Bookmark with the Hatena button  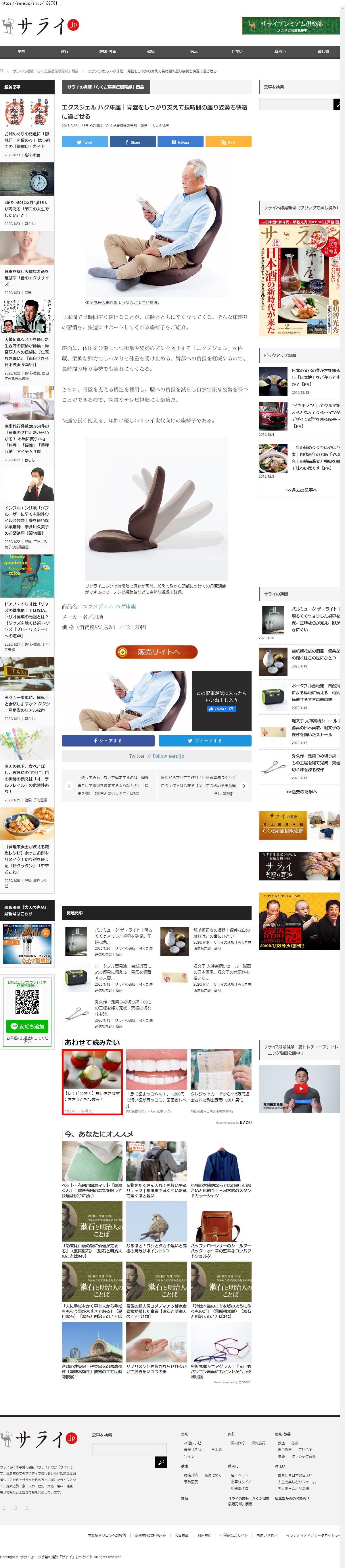[180, 142]
